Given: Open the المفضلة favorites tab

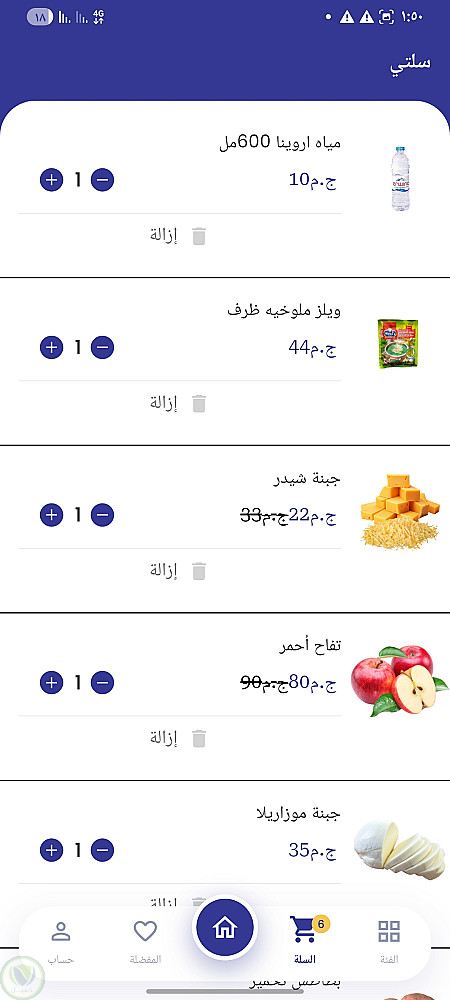Looking at the screenshot, I should click(145, 941).
